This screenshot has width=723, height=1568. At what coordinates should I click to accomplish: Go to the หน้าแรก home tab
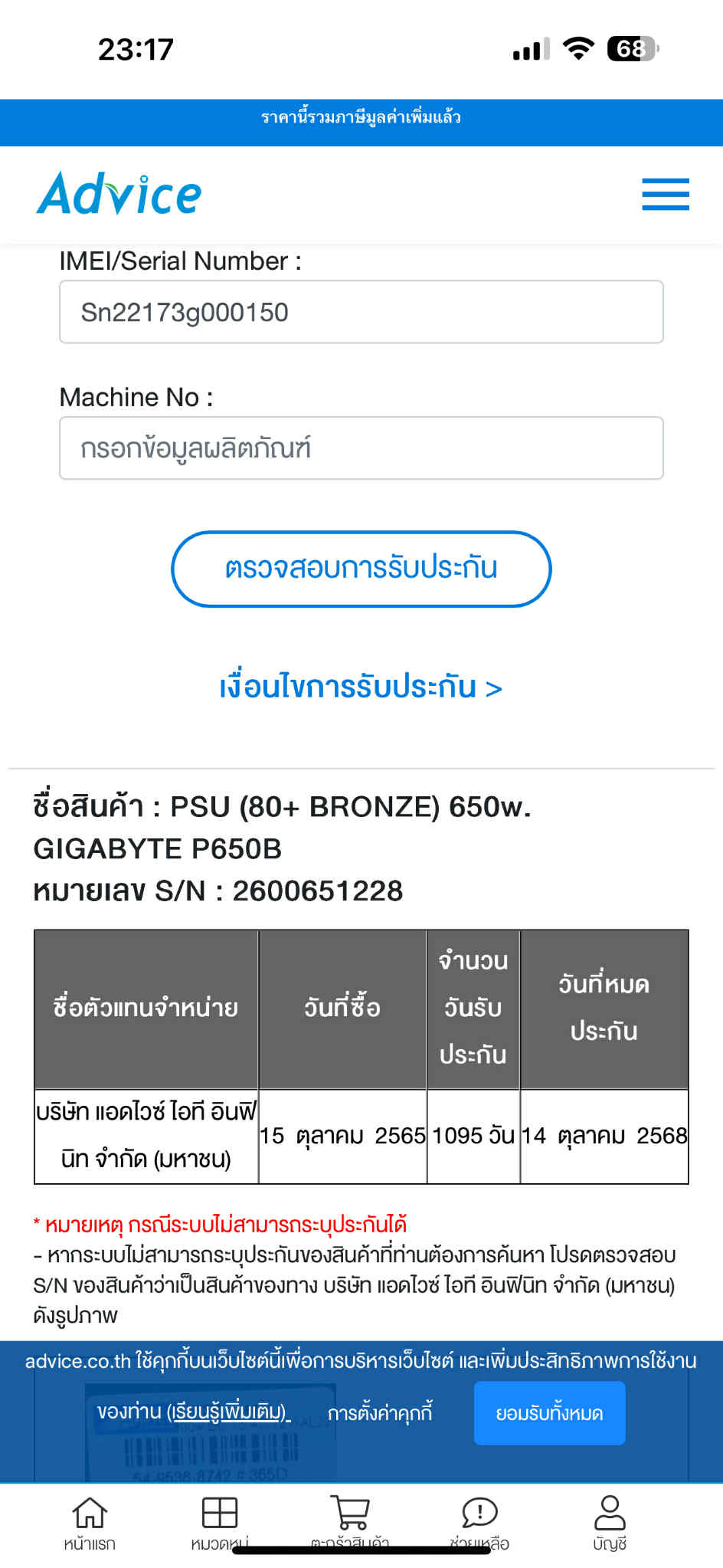pyautogui.click(x=90, y=1524)
